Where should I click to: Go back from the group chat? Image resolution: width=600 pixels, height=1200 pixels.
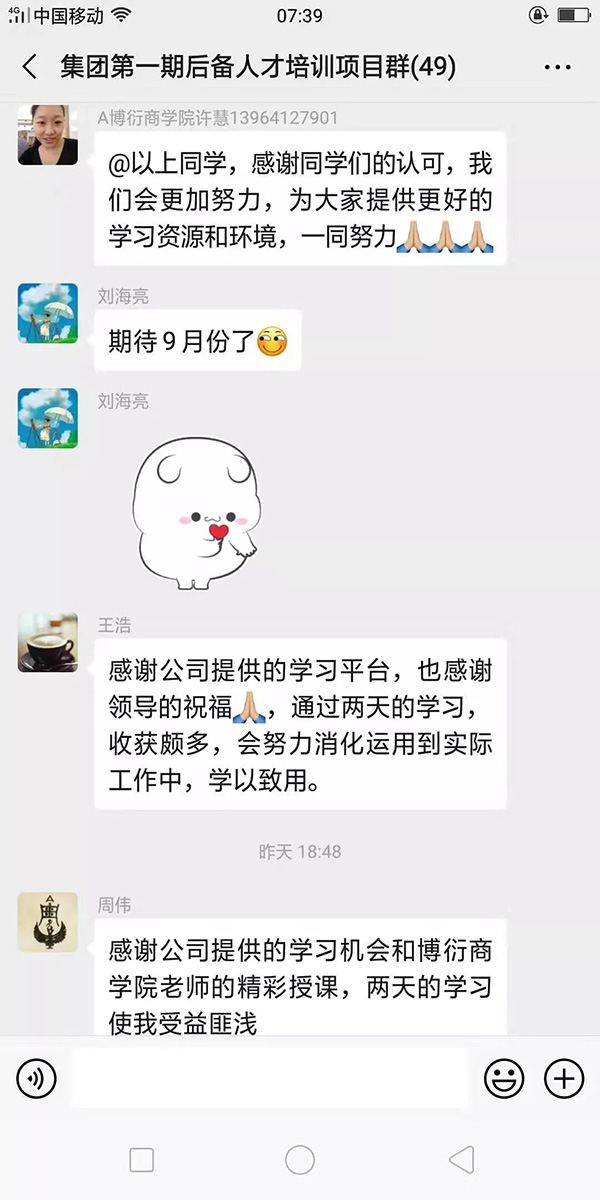coord(30,67)
